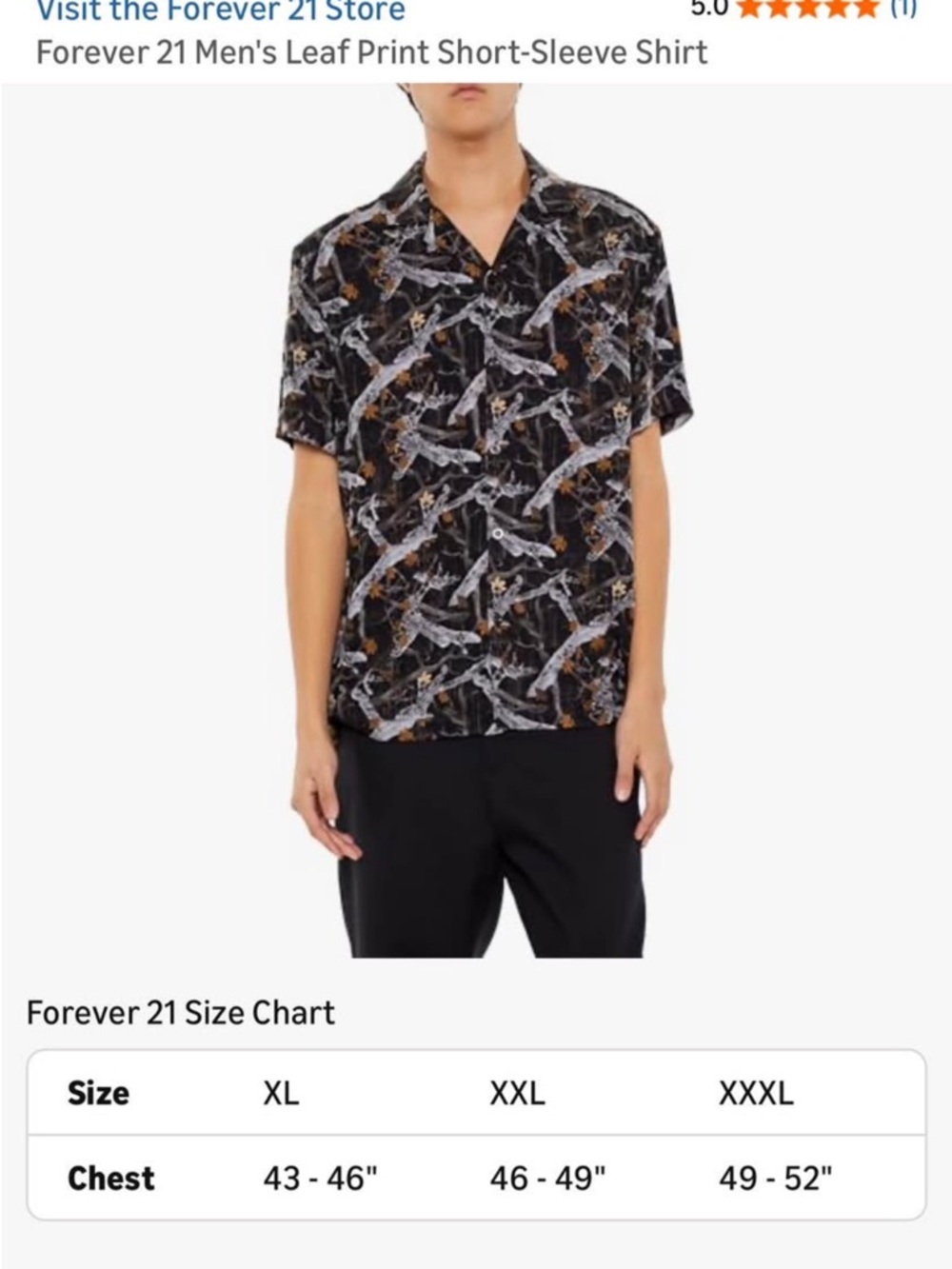Screen dimensions: 952x1269
Task: Click the model wearing the leaf print shirt
Action: [x=476, y=476]
